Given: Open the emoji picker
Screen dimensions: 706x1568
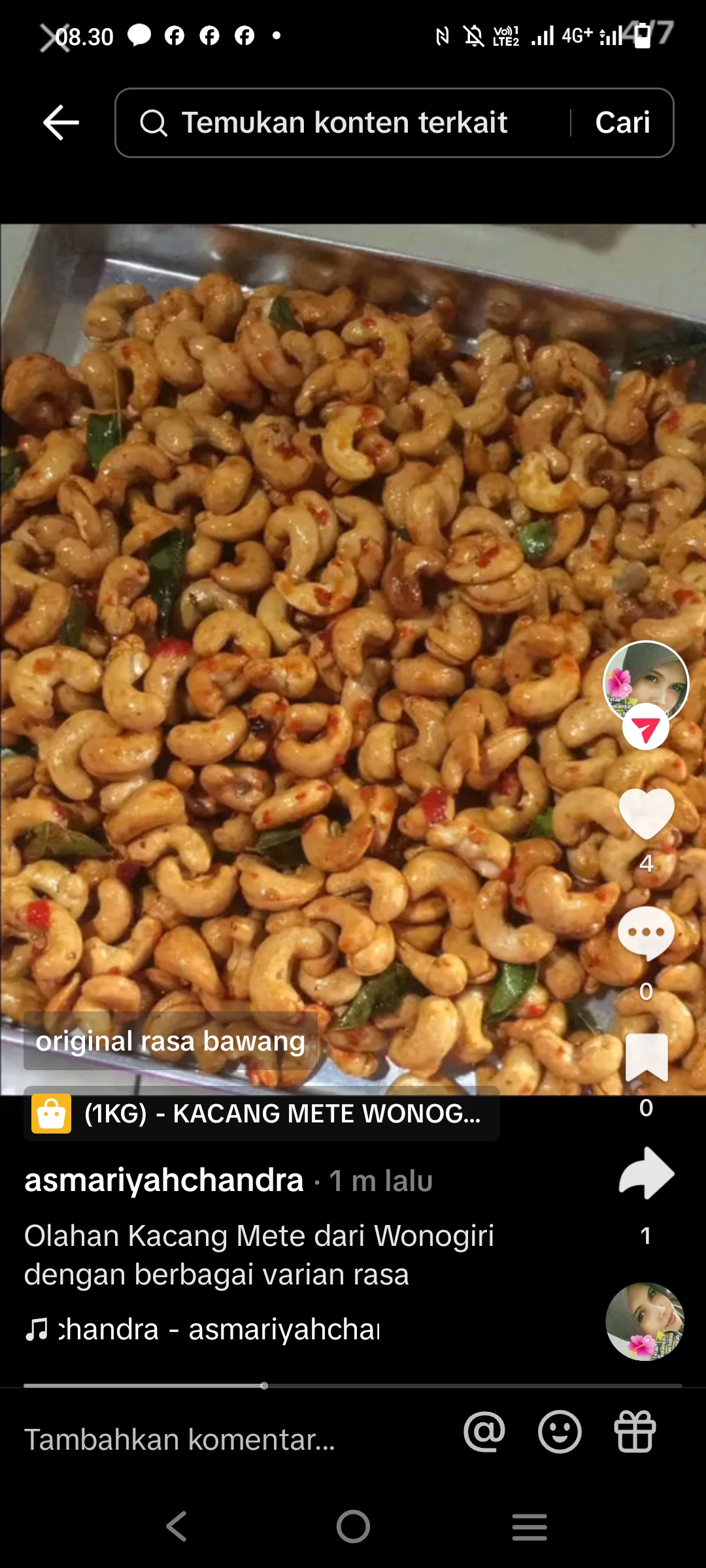Looking at the screenshot, I should 560,1431.
